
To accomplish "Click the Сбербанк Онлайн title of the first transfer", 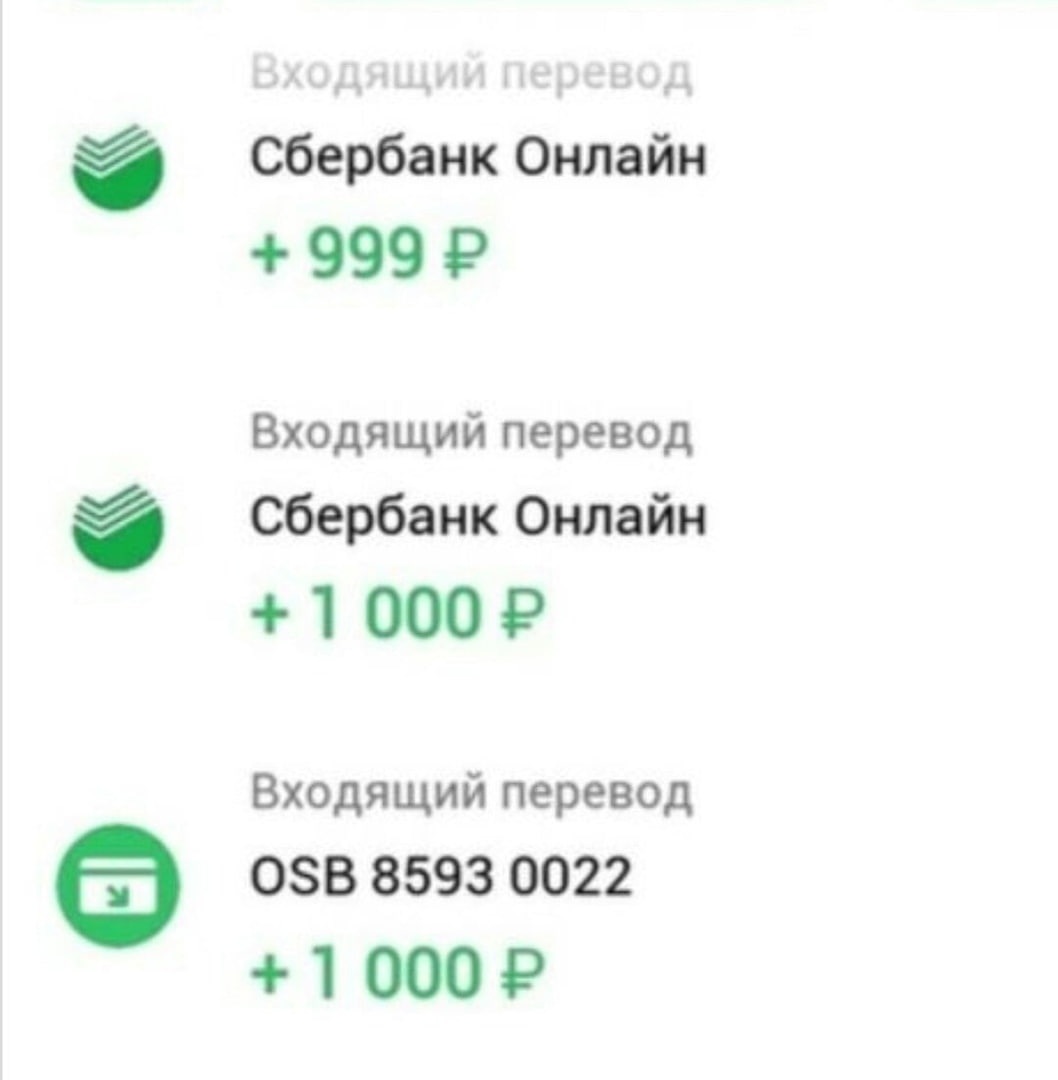I will 480,155.
